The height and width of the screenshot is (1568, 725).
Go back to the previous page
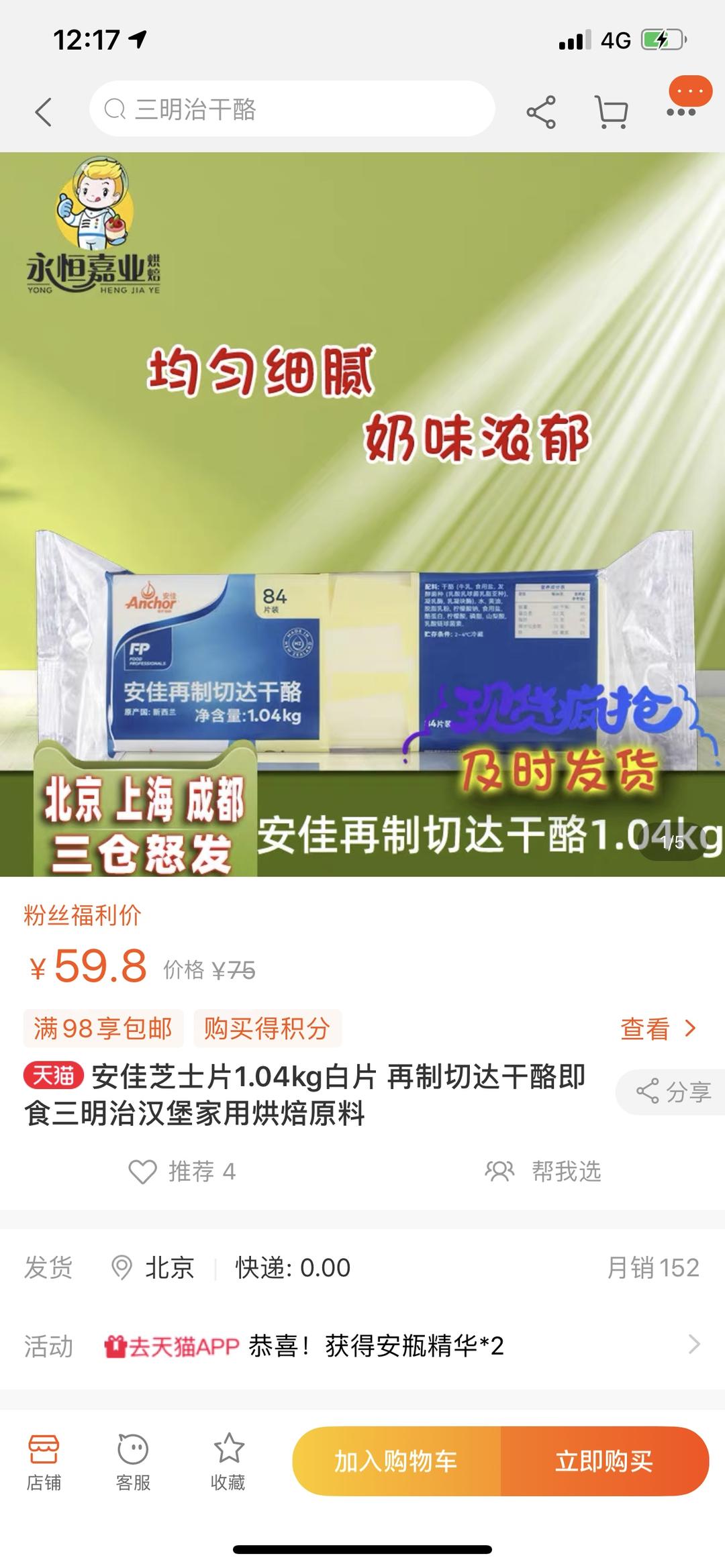44,111
